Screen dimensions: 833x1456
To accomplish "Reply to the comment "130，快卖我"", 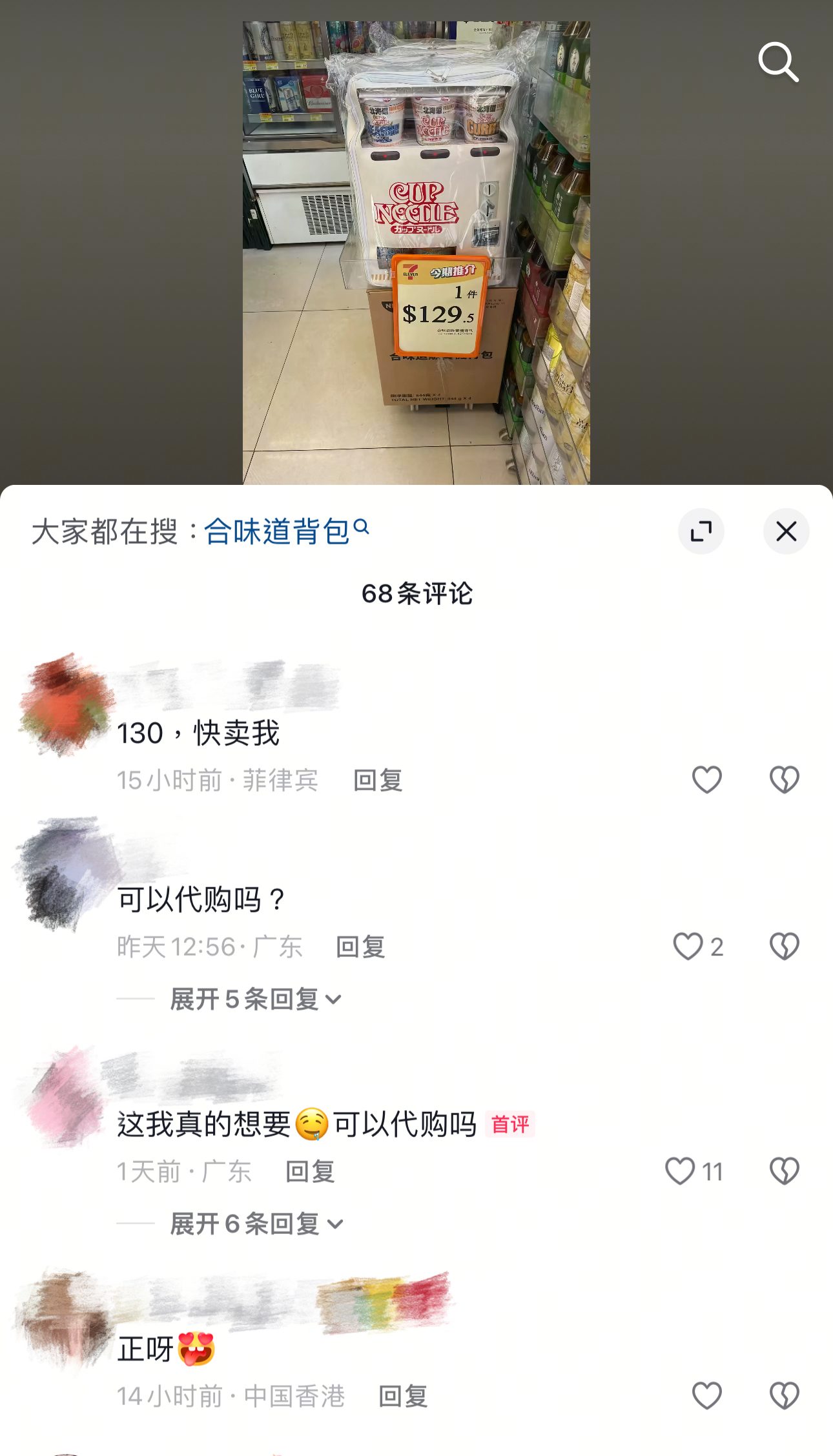I will (x=378, y=780).
